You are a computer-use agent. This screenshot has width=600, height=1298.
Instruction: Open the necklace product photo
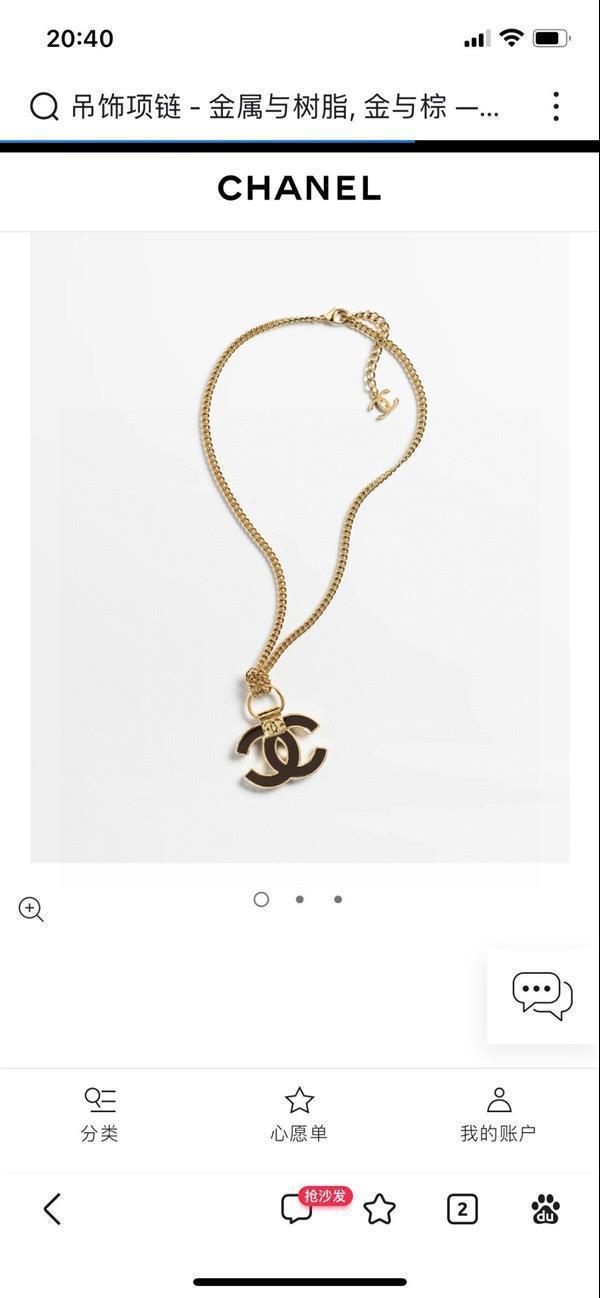tap(300, 547)
